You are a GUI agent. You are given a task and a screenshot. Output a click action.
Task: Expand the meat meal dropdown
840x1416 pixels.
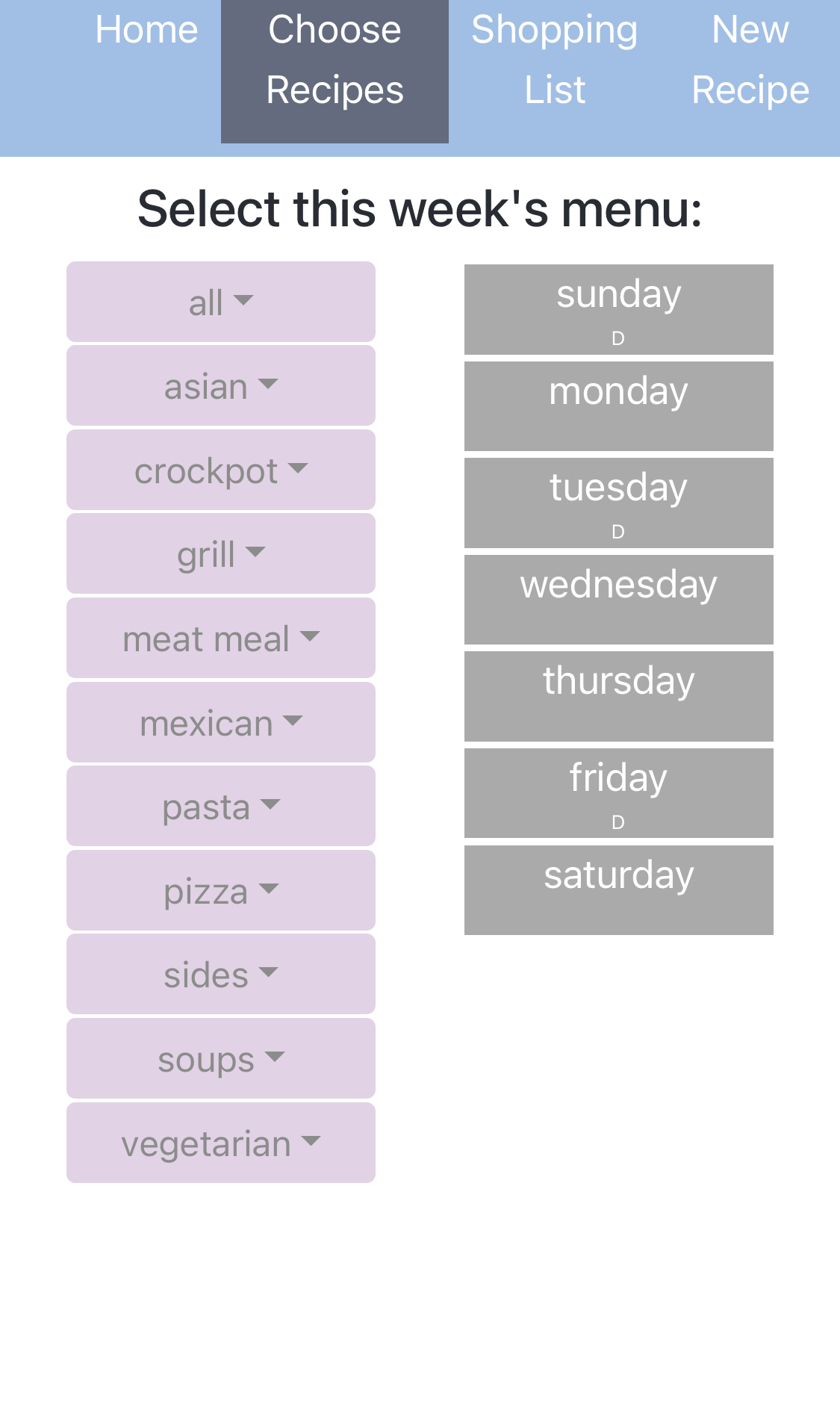coord(220,638)
